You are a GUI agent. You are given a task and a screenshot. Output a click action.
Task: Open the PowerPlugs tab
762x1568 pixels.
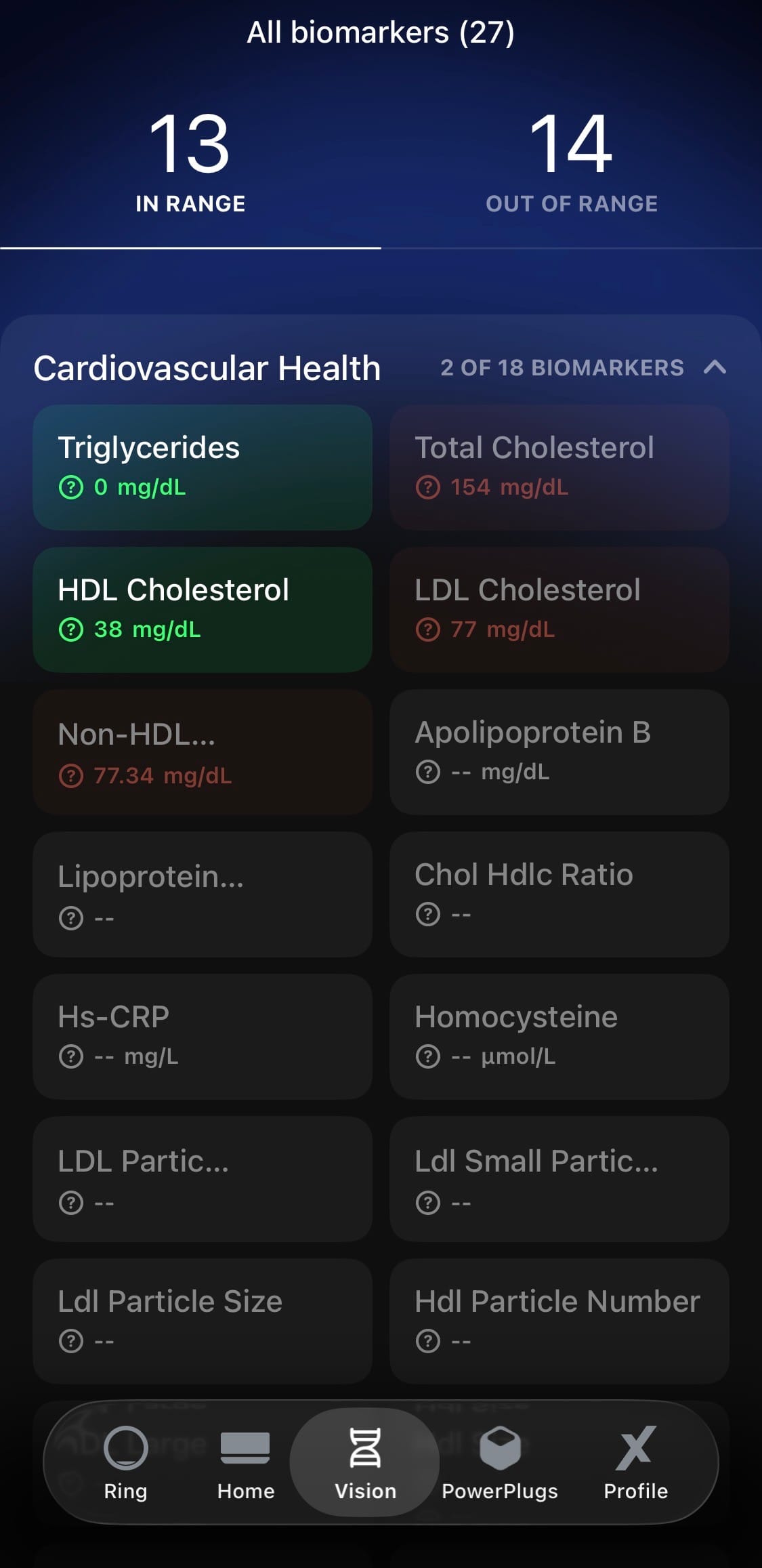pos(500,1462)
